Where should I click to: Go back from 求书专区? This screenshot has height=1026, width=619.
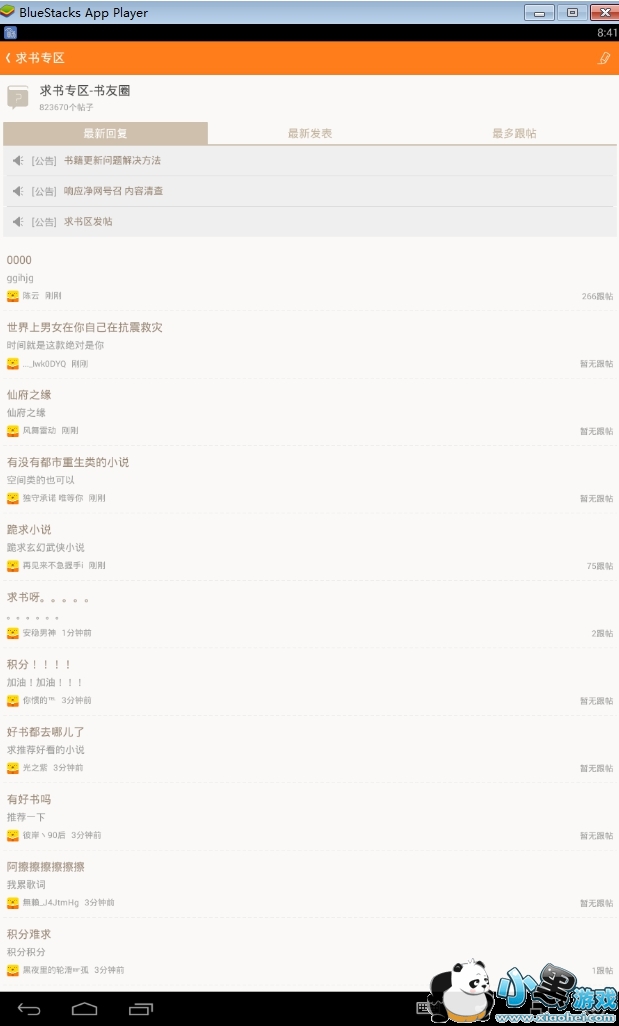35,58
